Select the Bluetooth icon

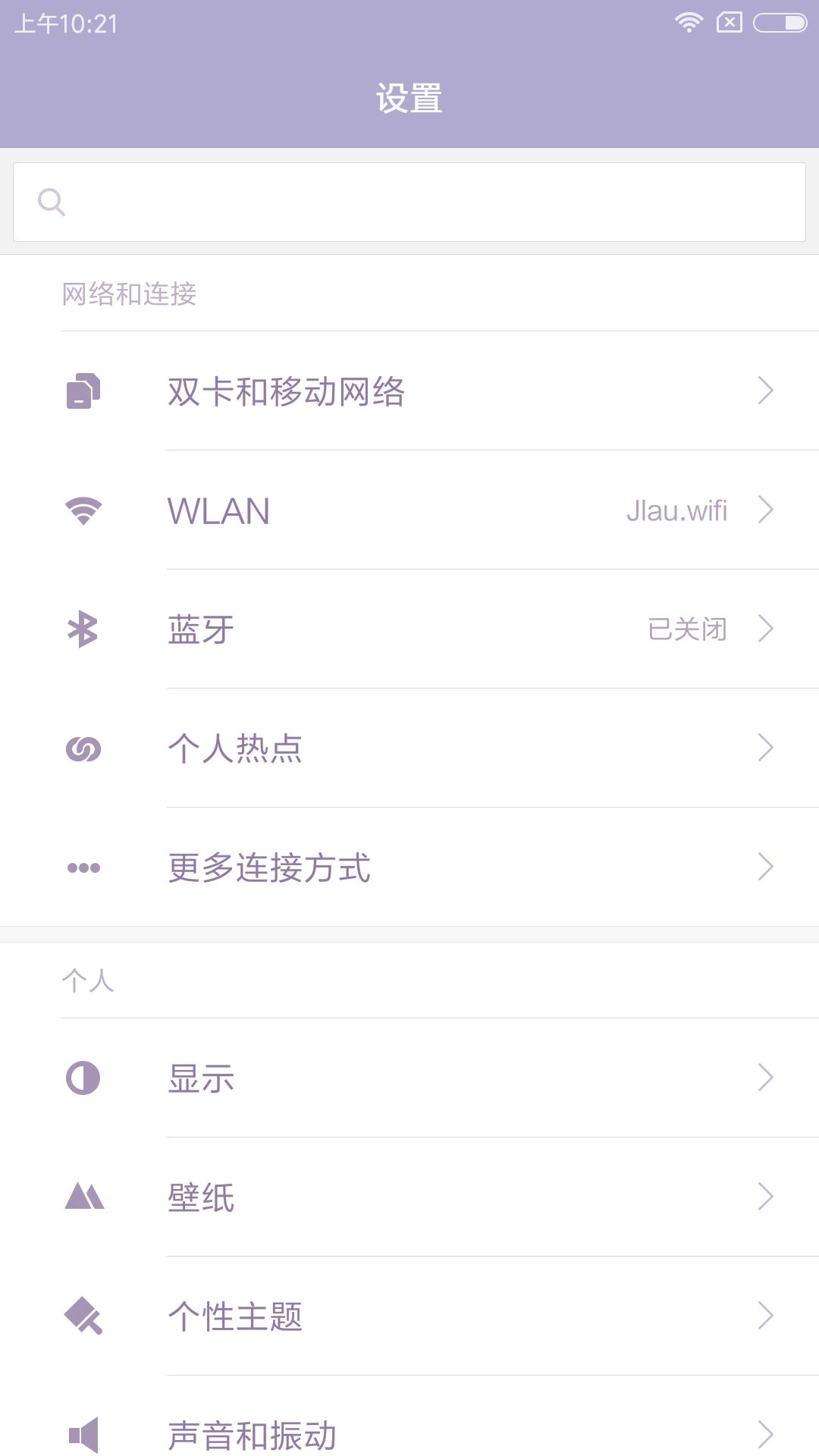click(84, 628)
